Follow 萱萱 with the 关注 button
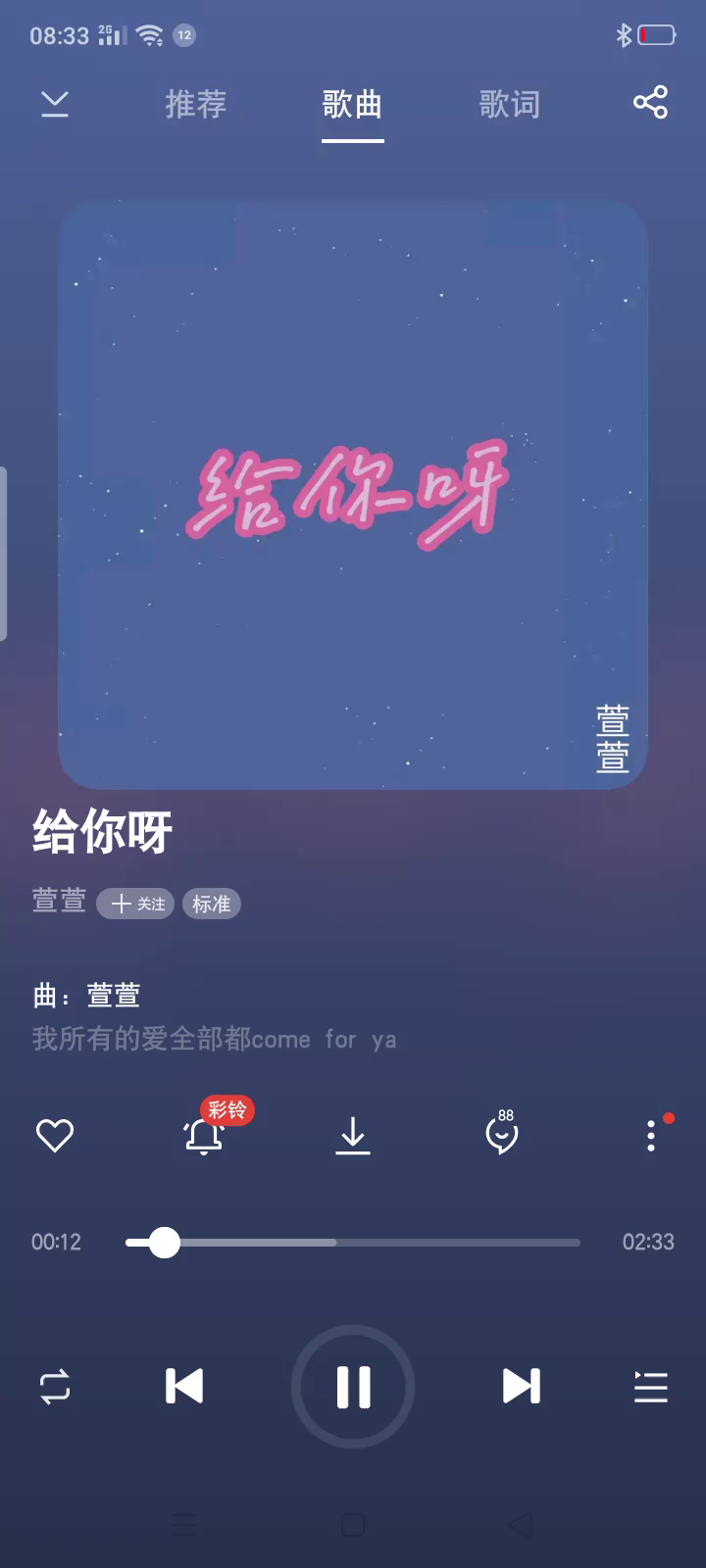Screen dimensions: 706x1568 coord(135,904)
